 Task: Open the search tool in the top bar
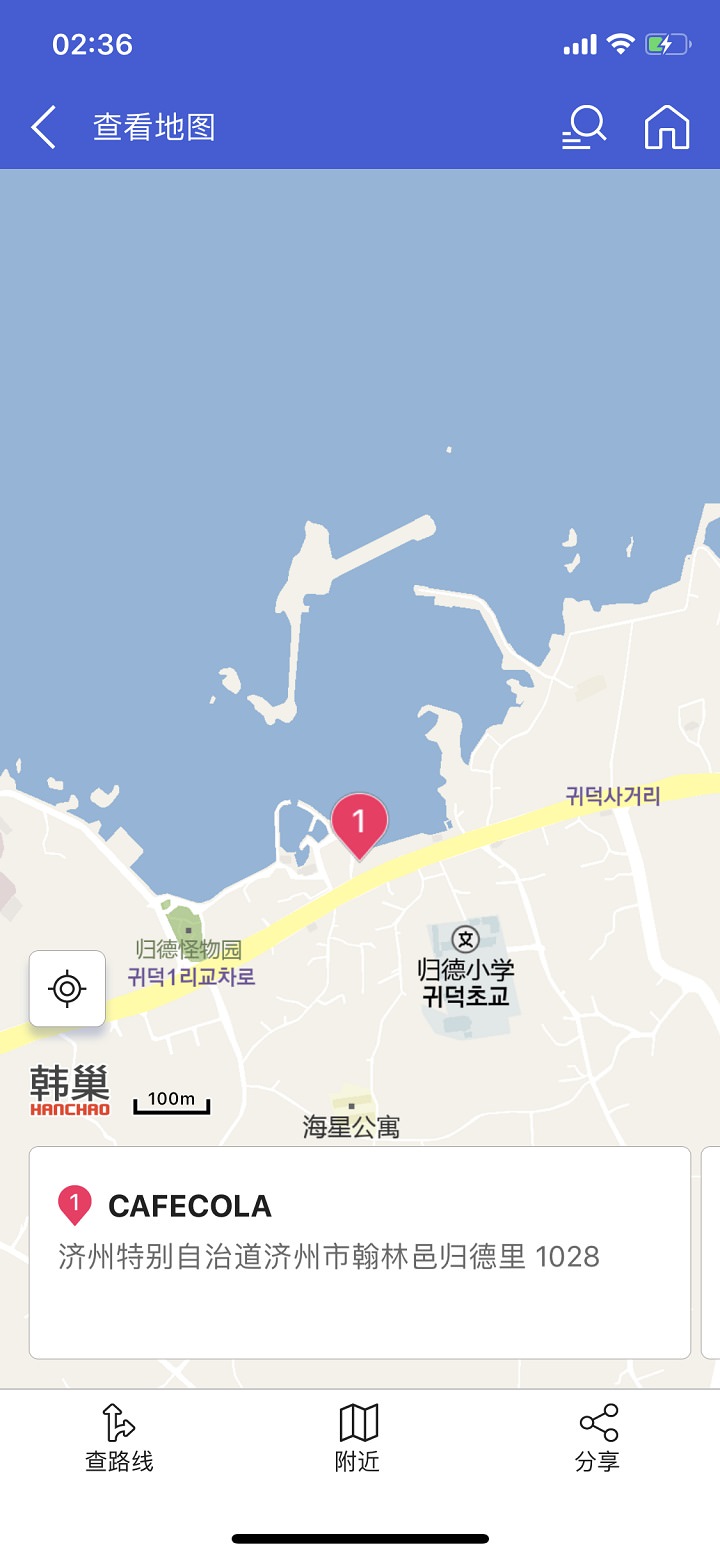point(583,126)
